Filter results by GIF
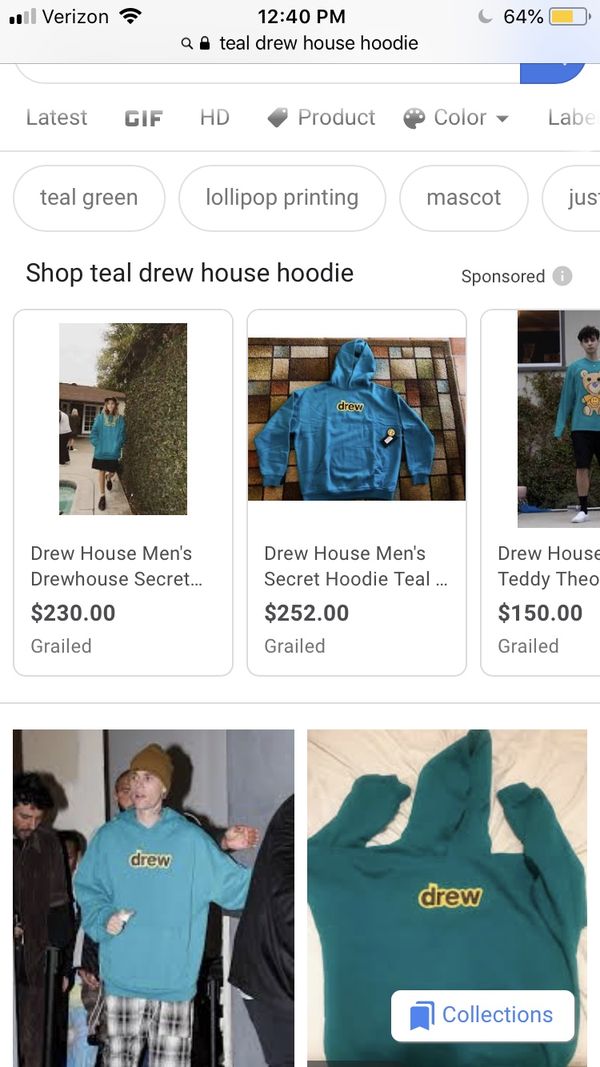Image resolution: width=600 pixels, height=1067 pixels. pyautogui.click(x=144, y=118)
